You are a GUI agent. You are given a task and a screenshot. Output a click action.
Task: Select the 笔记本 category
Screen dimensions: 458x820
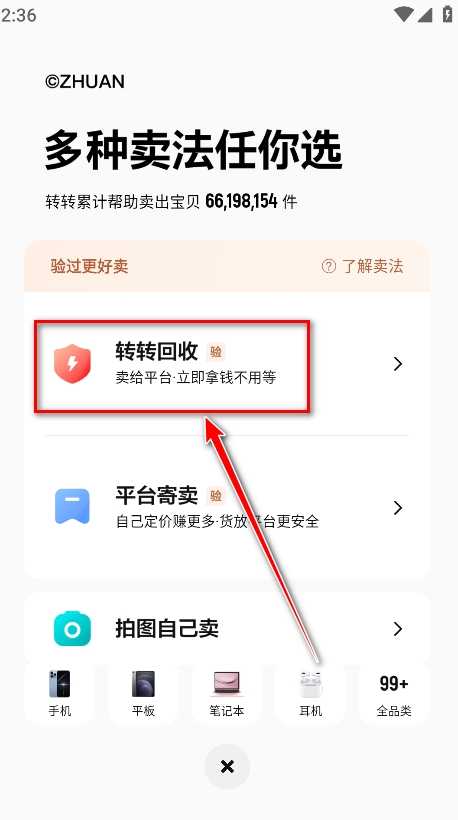point(227,693)
